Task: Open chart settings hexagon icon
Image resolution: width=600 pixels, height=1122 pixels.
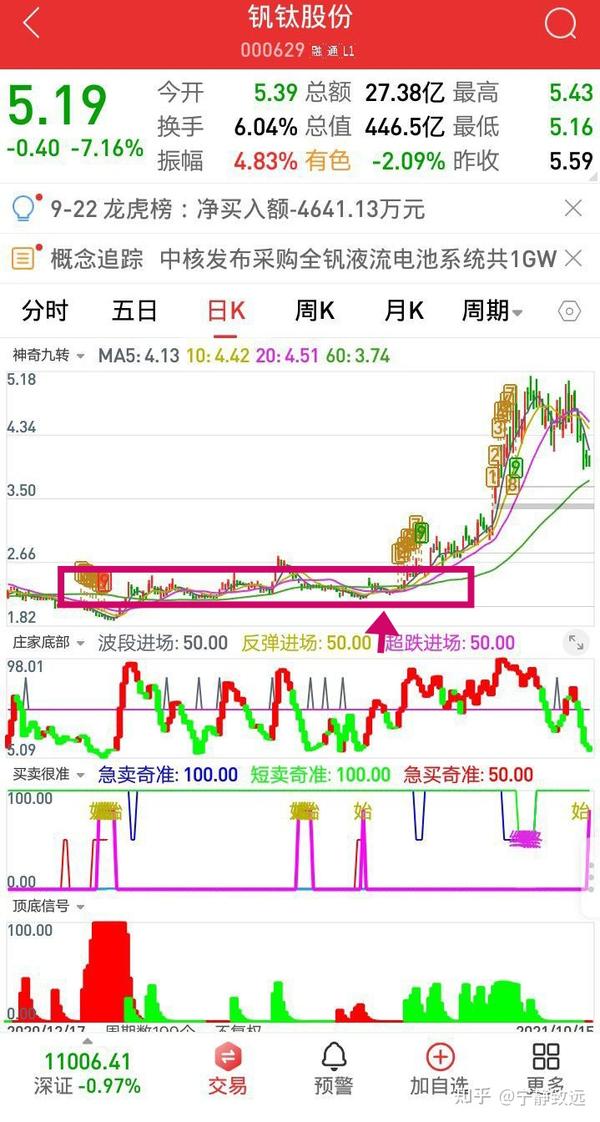Action: coord(569,312)
